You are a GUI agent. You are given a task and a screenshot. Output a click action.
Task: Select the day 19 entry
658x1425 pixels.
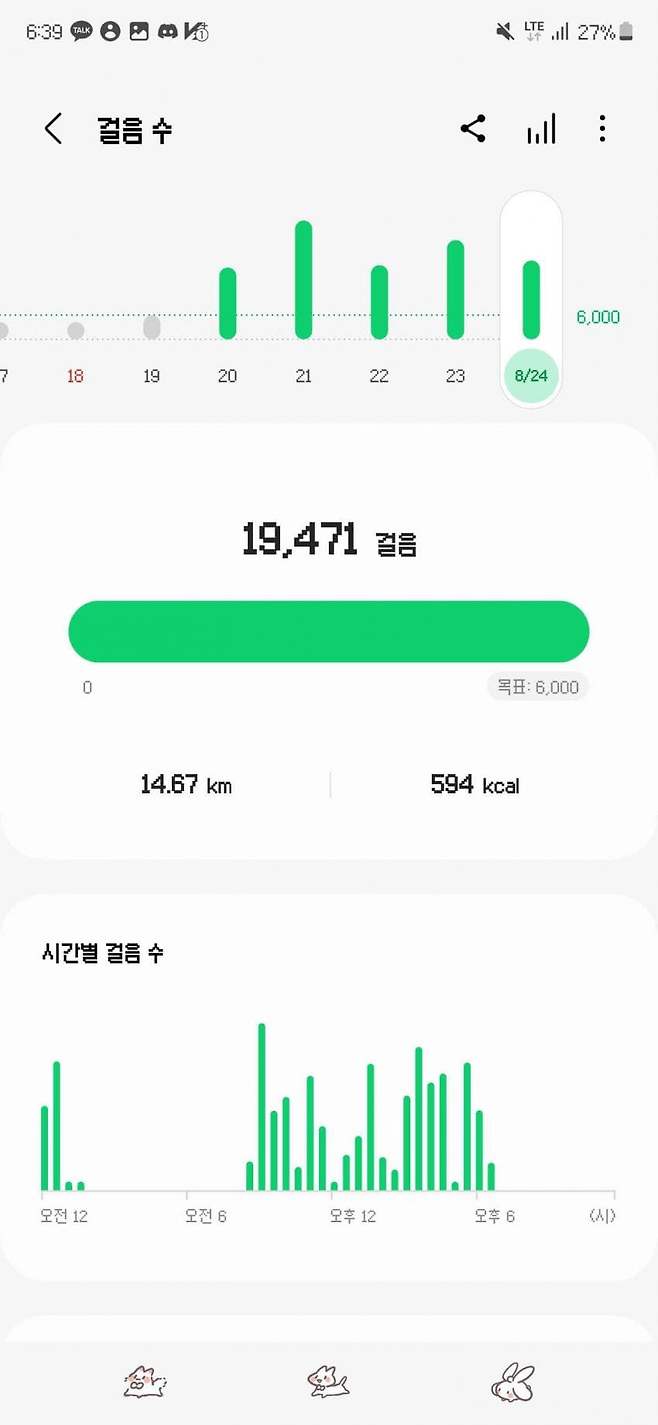pos(151,328)
